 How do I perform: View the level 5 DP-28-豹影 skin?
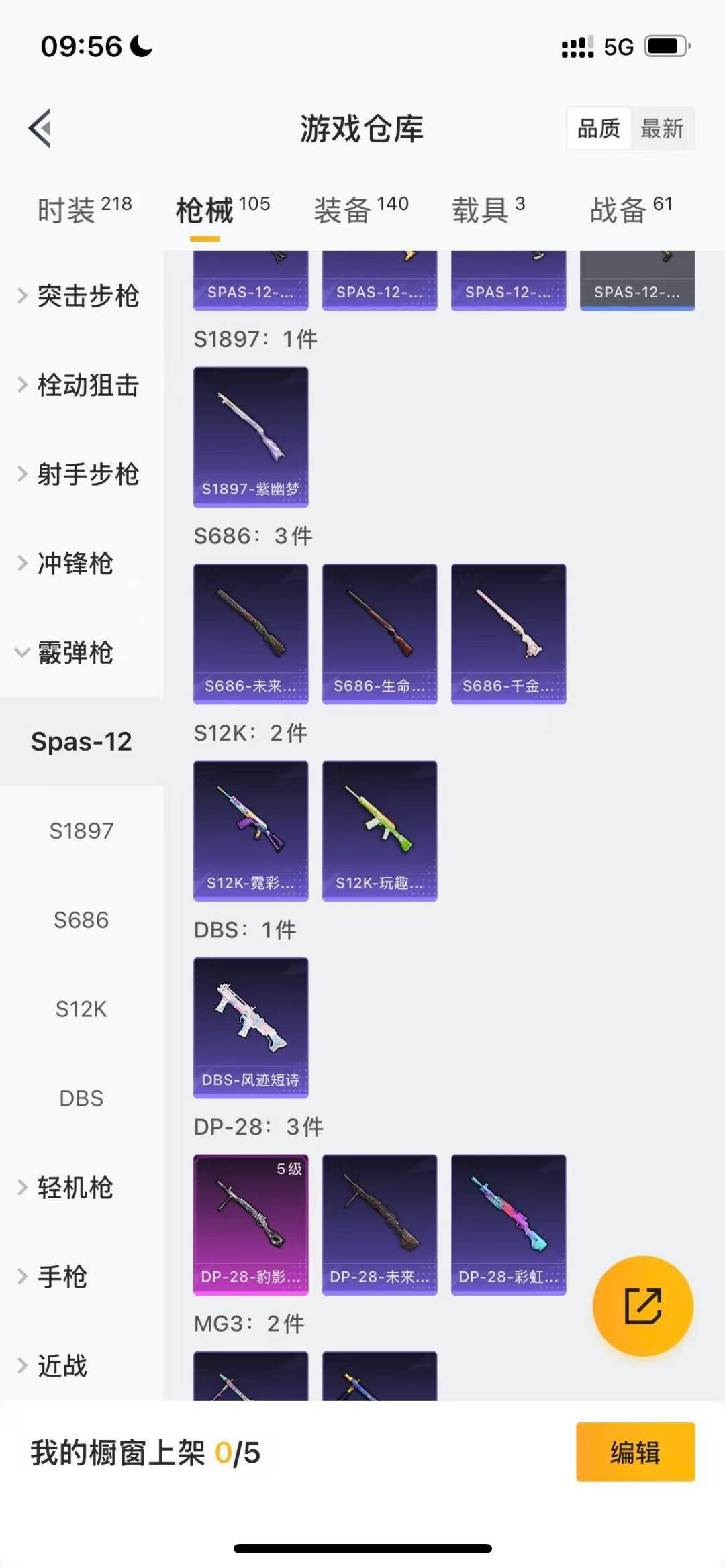251,1224
